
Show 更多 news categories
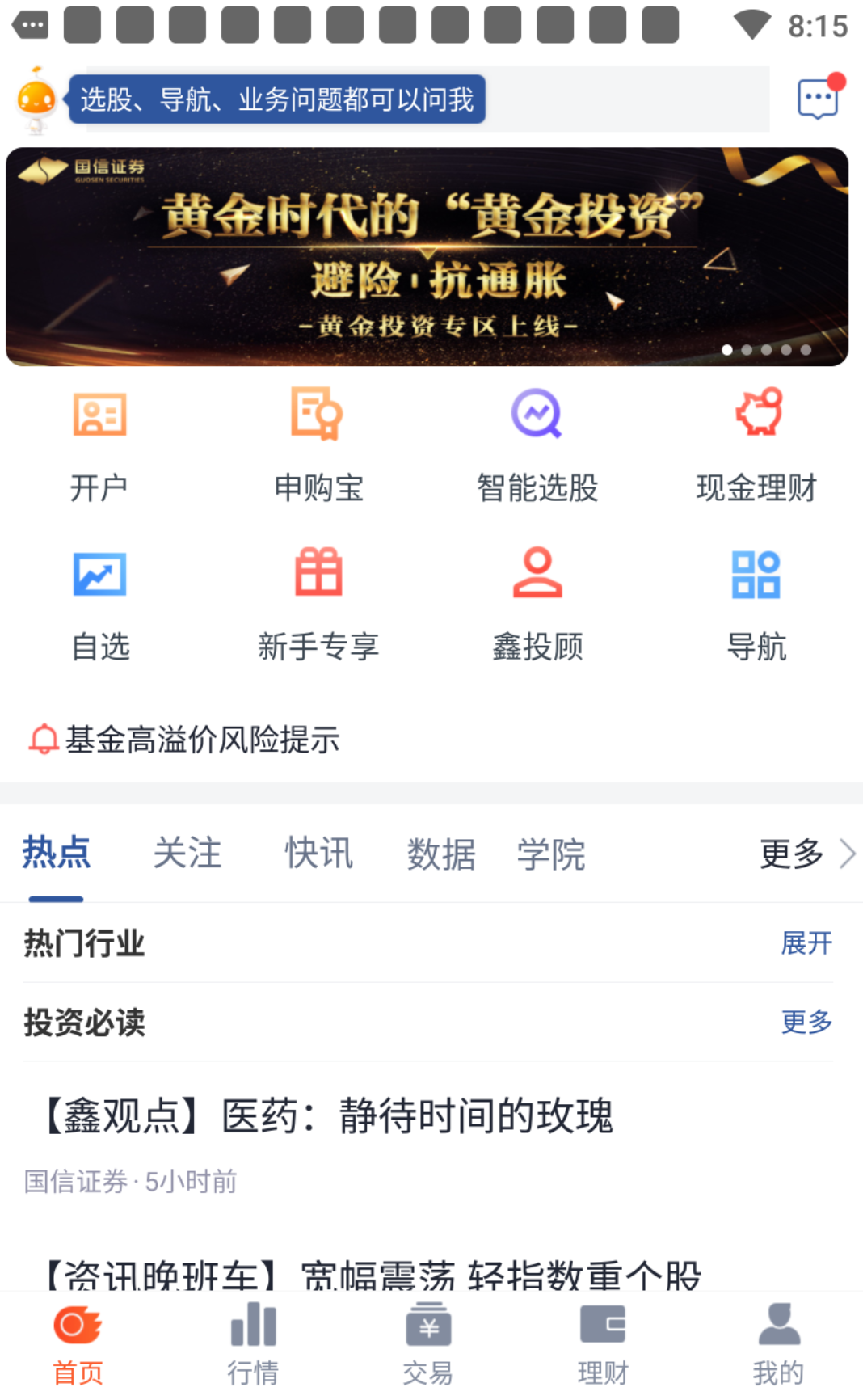[x=806, y=854]
